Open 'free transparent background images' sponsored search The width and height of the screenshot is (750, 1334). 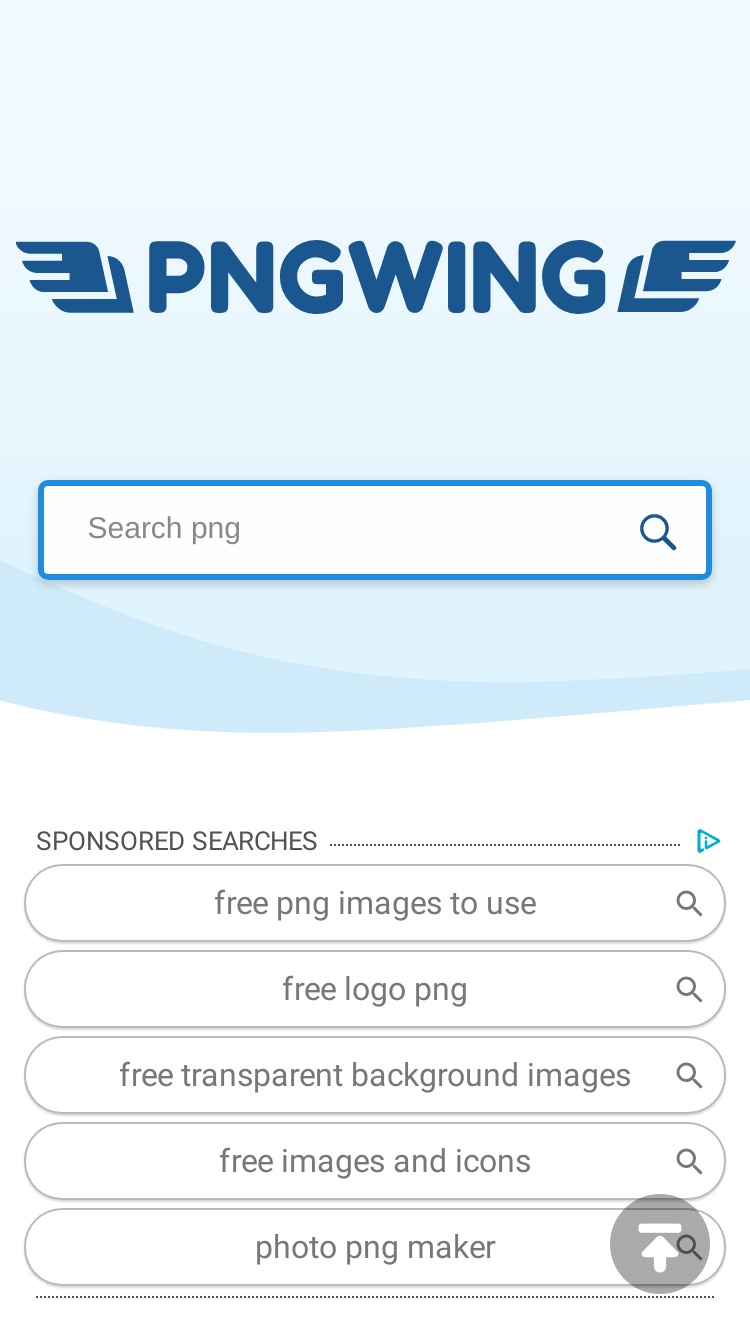coord(375,1075)
